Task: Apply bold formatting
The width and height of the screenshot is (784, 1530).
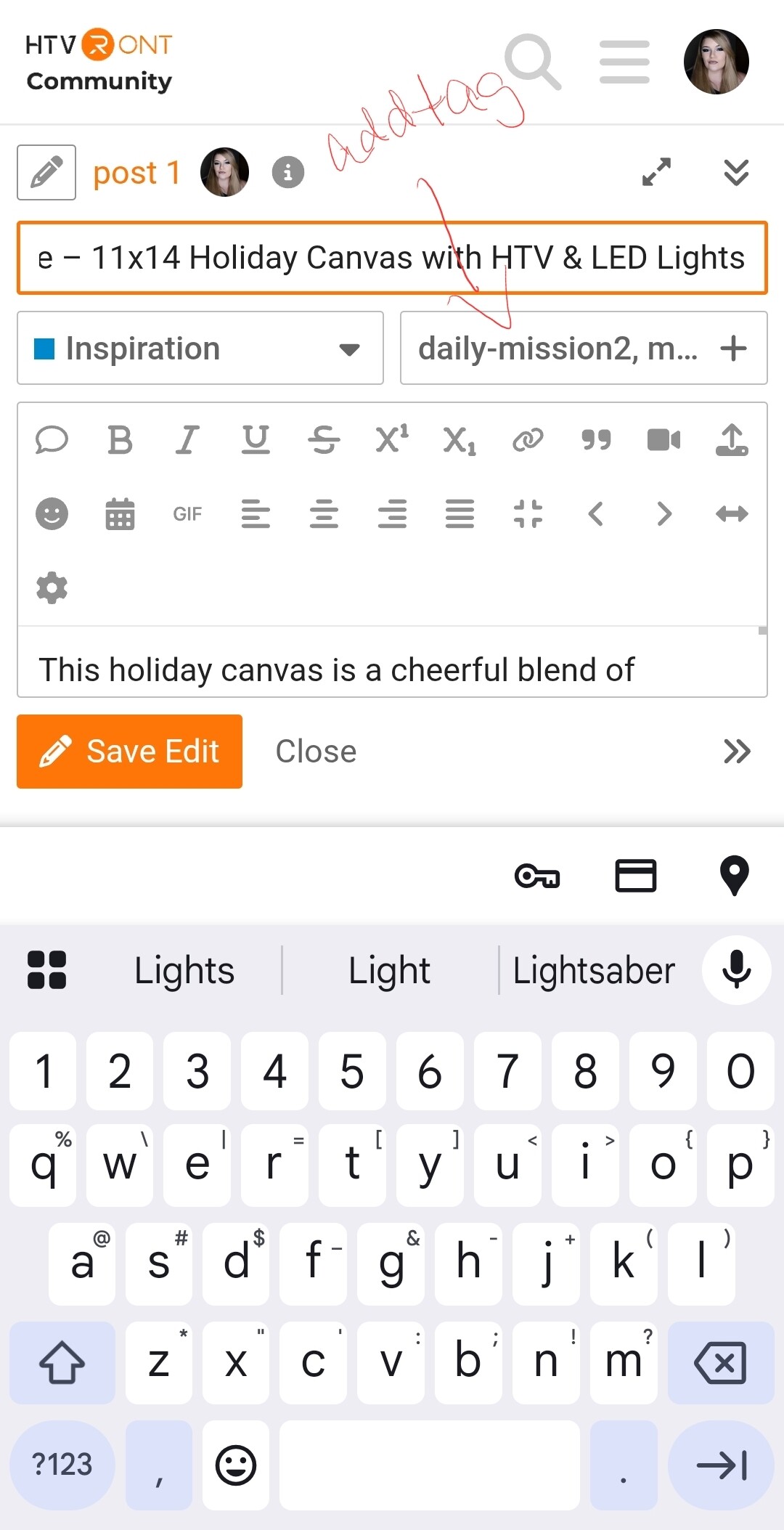Action: (x=120, y=440)
